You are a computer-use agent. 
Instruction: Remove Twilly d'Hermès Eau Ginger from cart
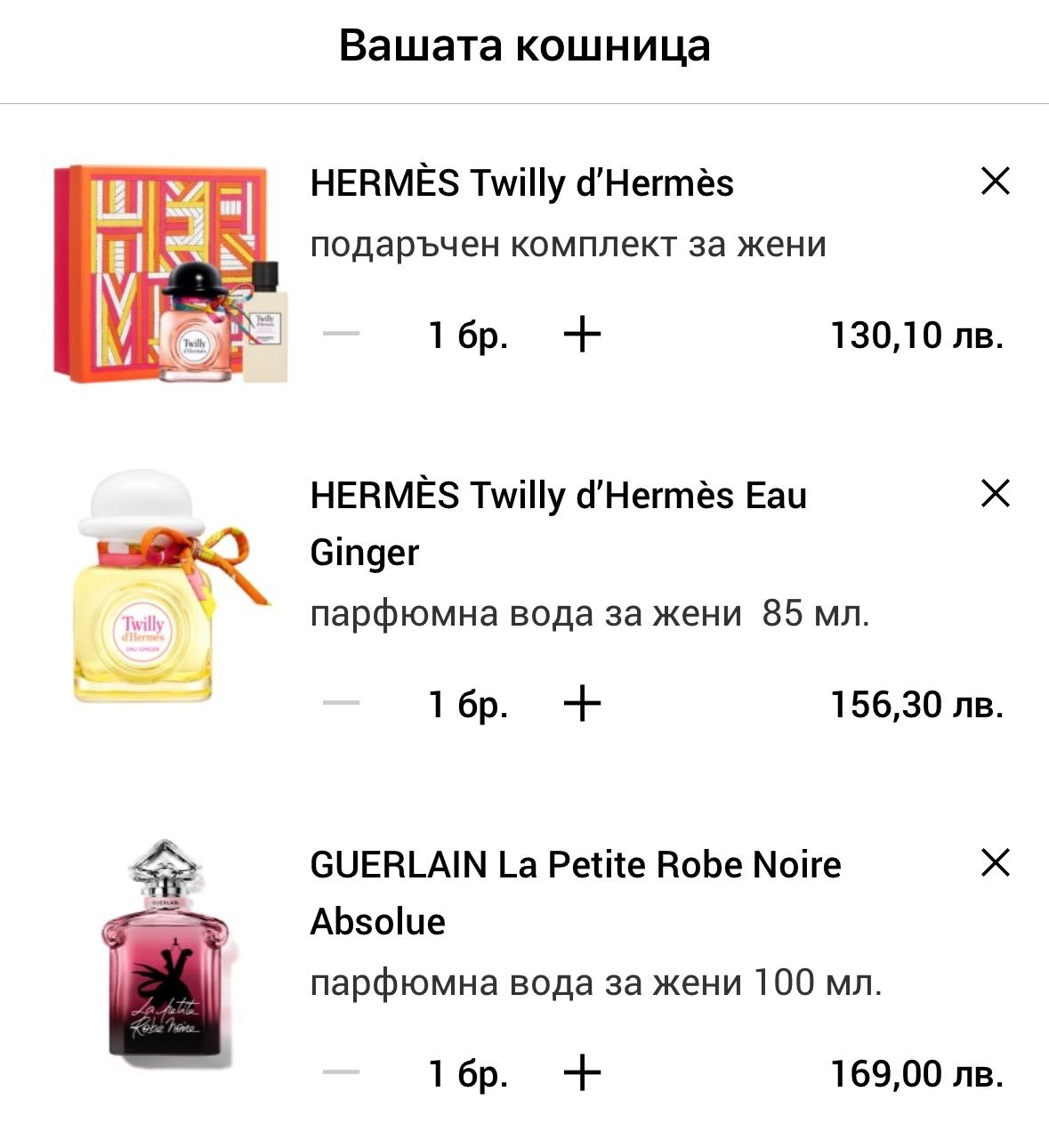(995, 493)
